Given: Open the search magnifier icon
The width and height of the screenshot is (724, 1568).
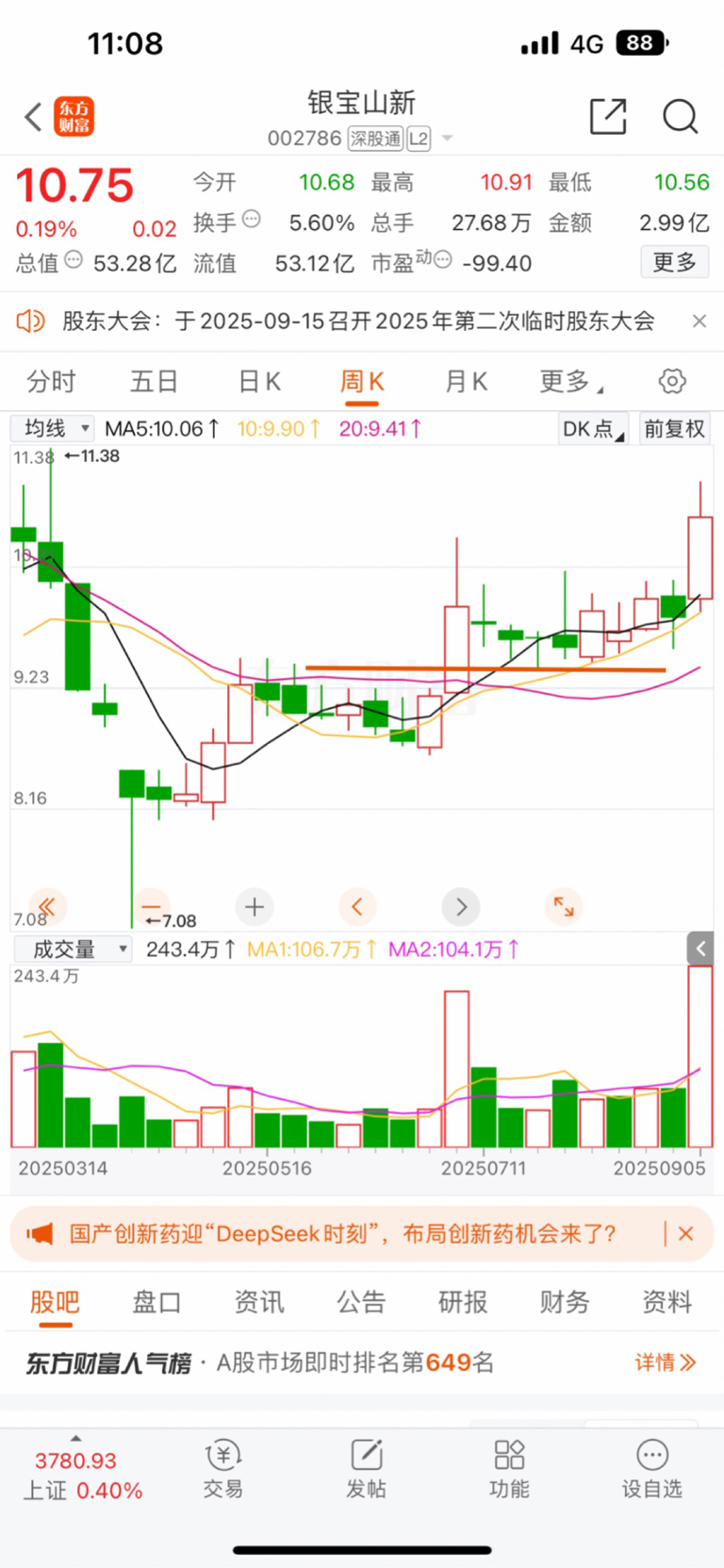Looking at the screenshot, I should pyautogui.click(x=680, y=116).
